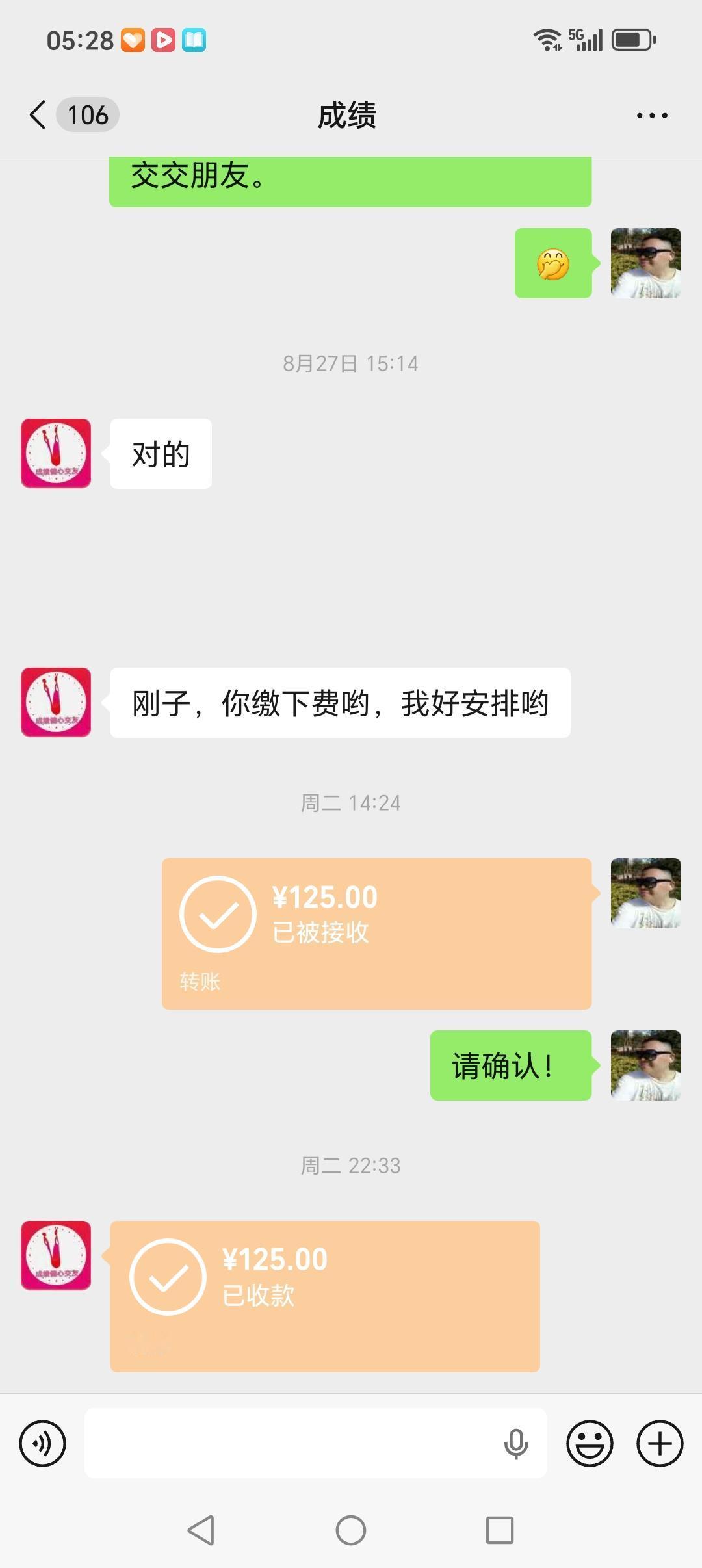Tap the microphone icon in the input box
The height and width of the screenshot is (1568, 702).
click(x=516, y=1444)
